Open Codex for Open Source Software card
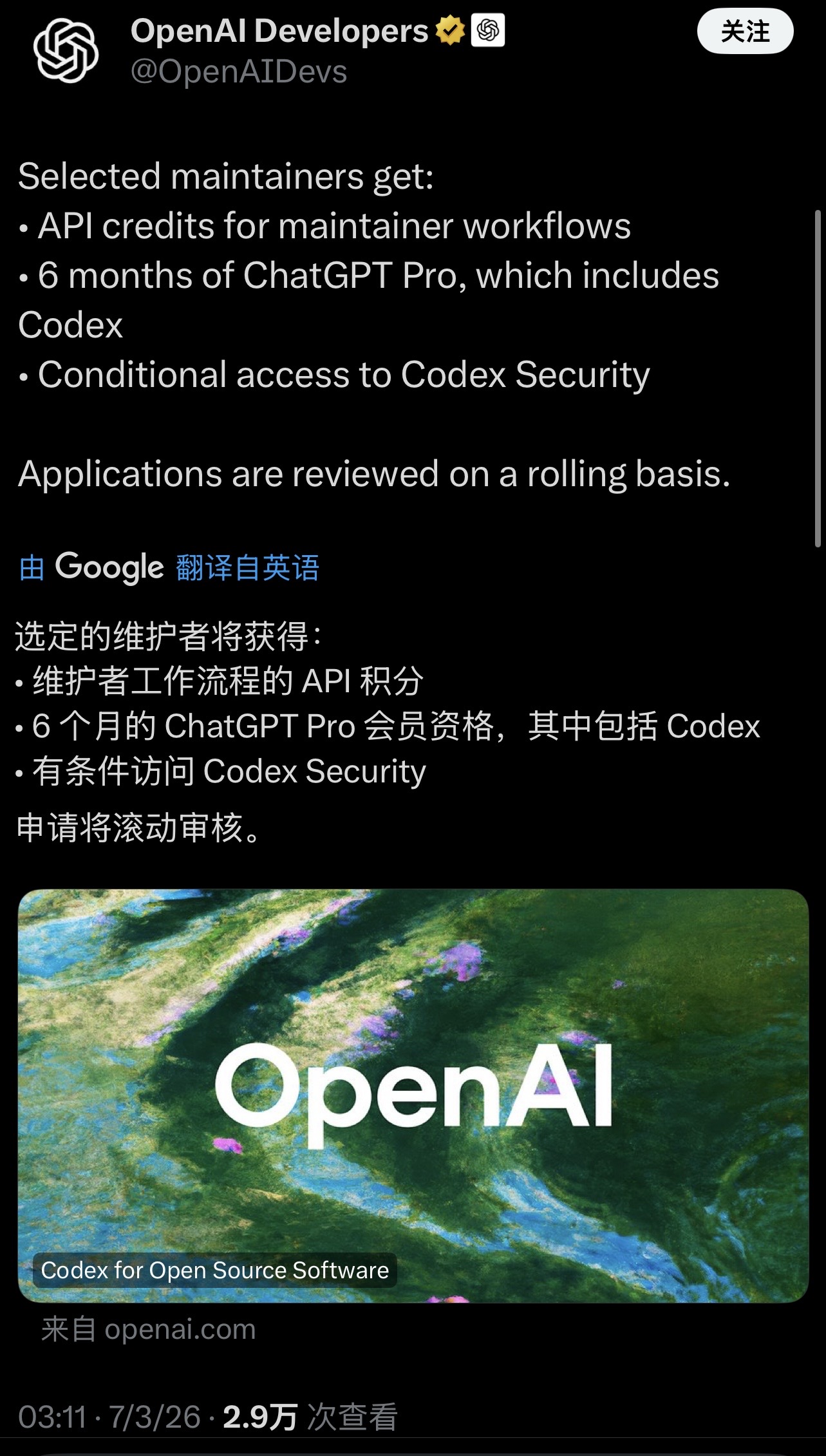The width and height of the screenshot is (826, 1456). pos(413,1095)
